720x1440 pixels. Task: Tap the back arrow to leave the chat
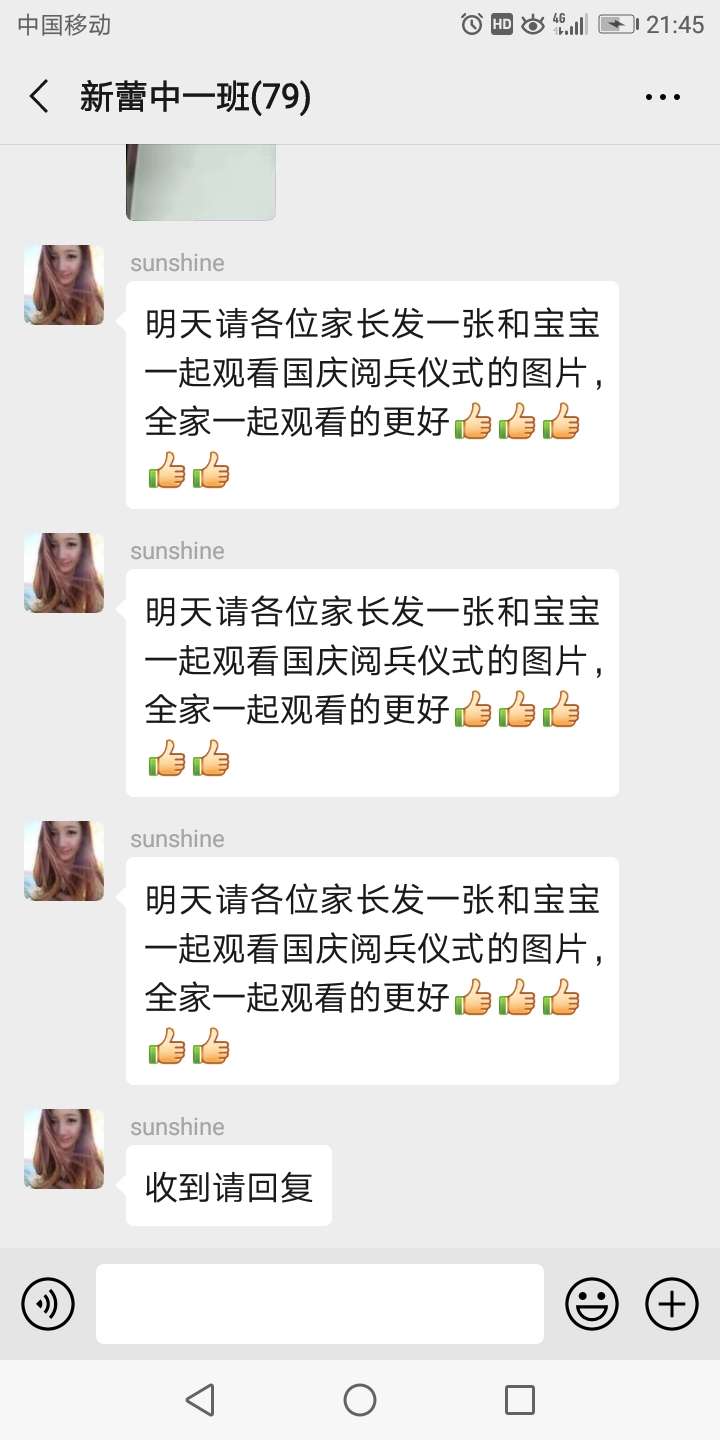tap(38, 97)
